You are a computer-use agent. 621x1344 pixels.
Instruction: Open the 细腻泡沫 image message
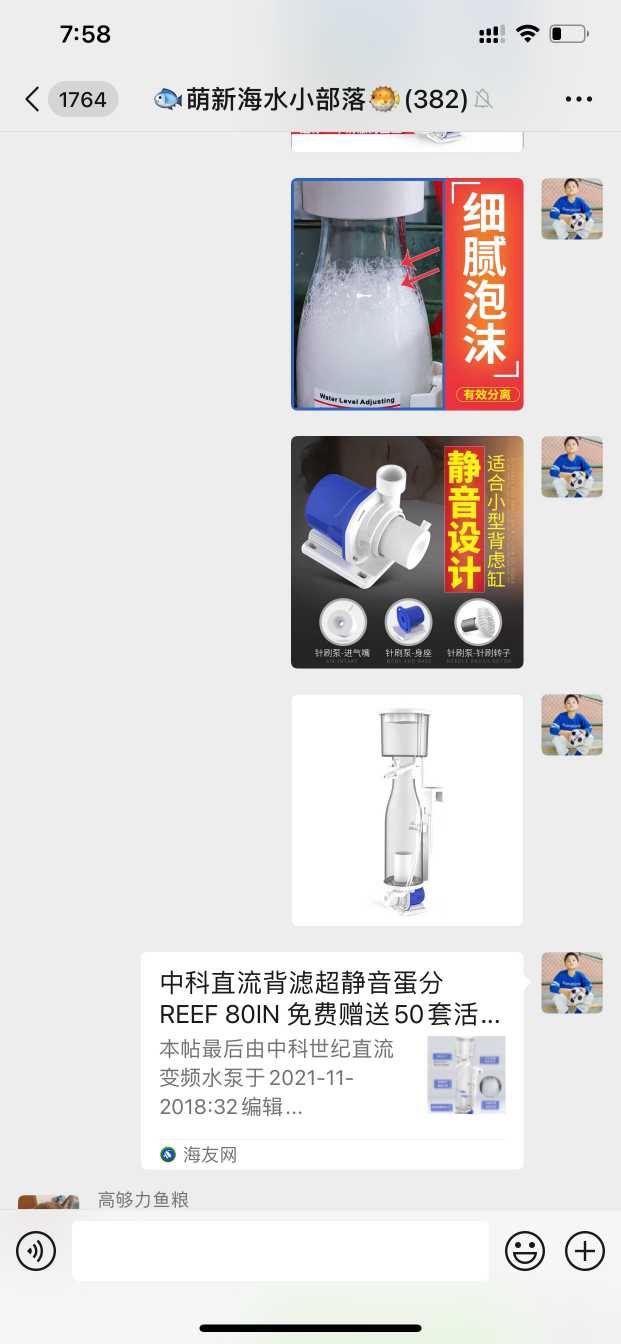(x=407, y=294)
